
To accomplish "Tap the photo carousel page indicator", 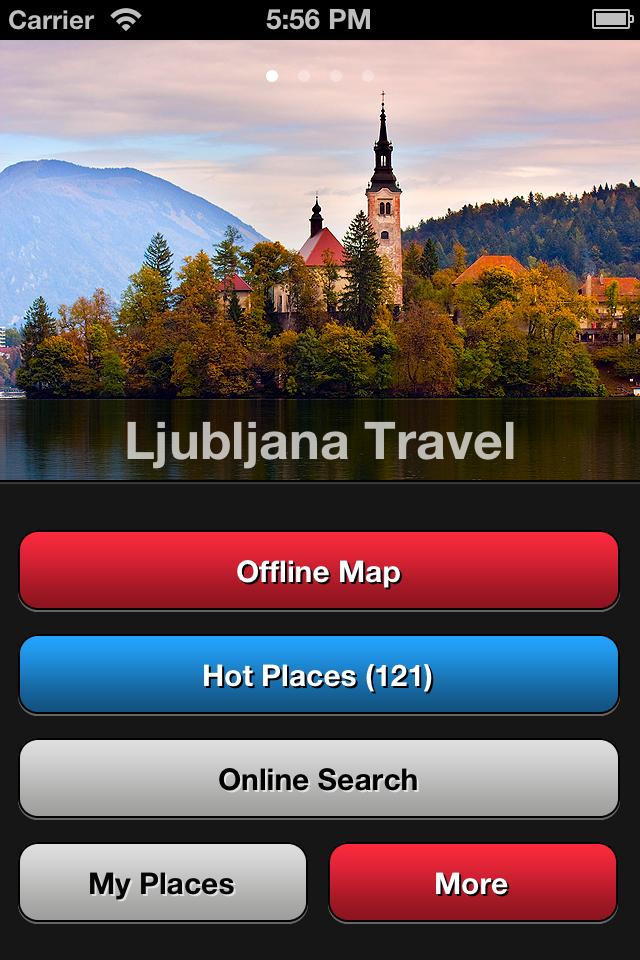I will tap(319, 76).
